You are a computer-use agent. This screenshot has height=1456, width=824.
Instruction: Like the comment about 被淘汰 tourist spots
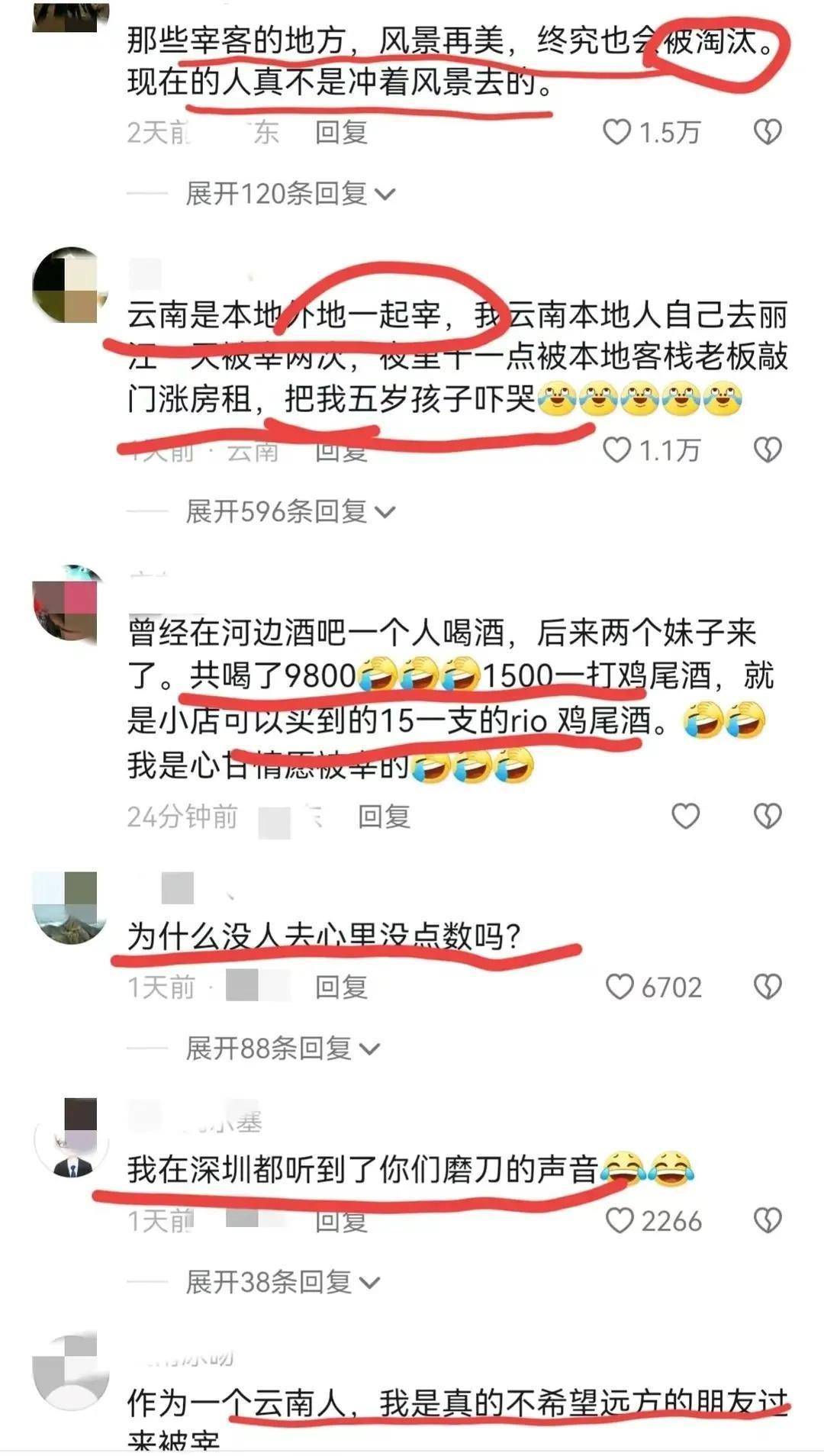pos(616,133)
